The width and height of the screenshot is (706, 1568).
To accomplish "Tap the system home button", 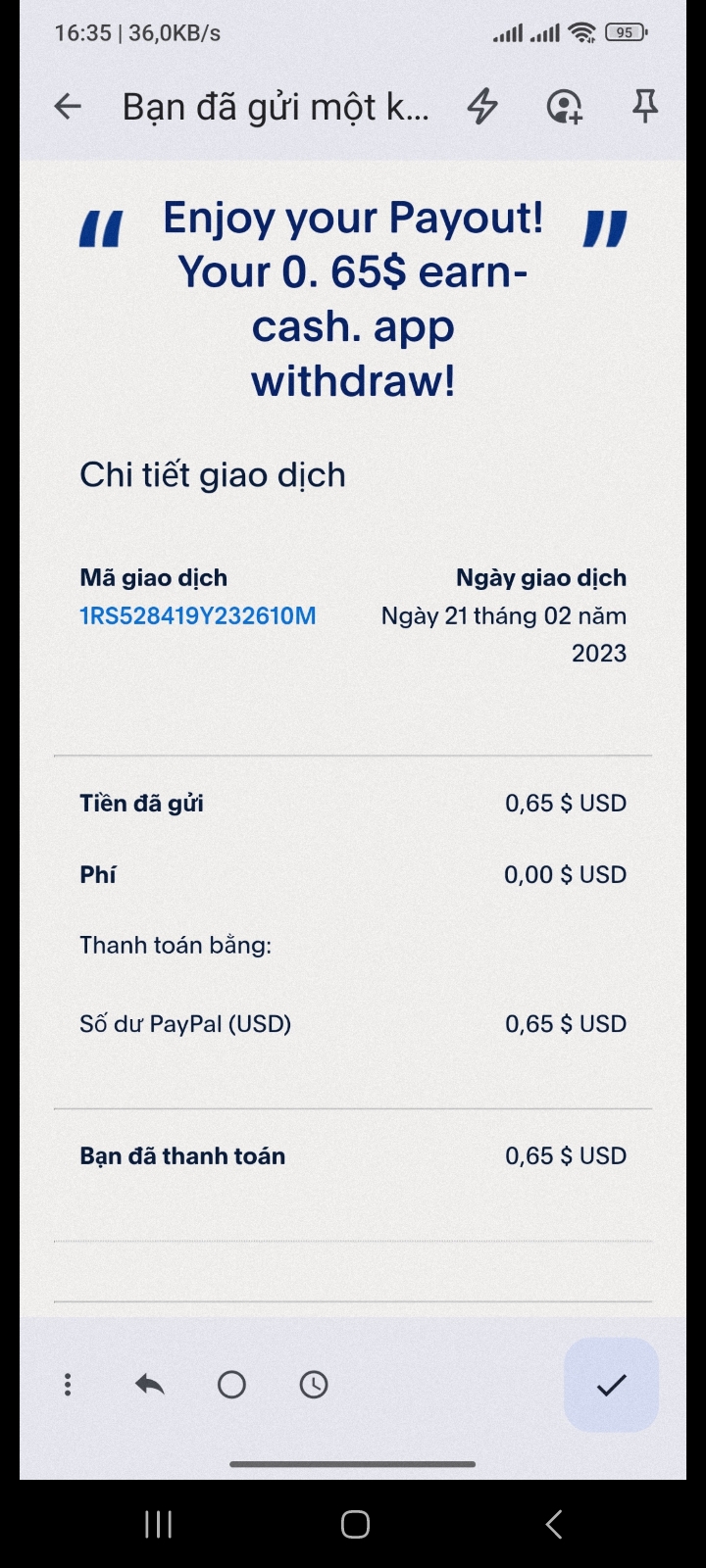I will pos(355,1524).
